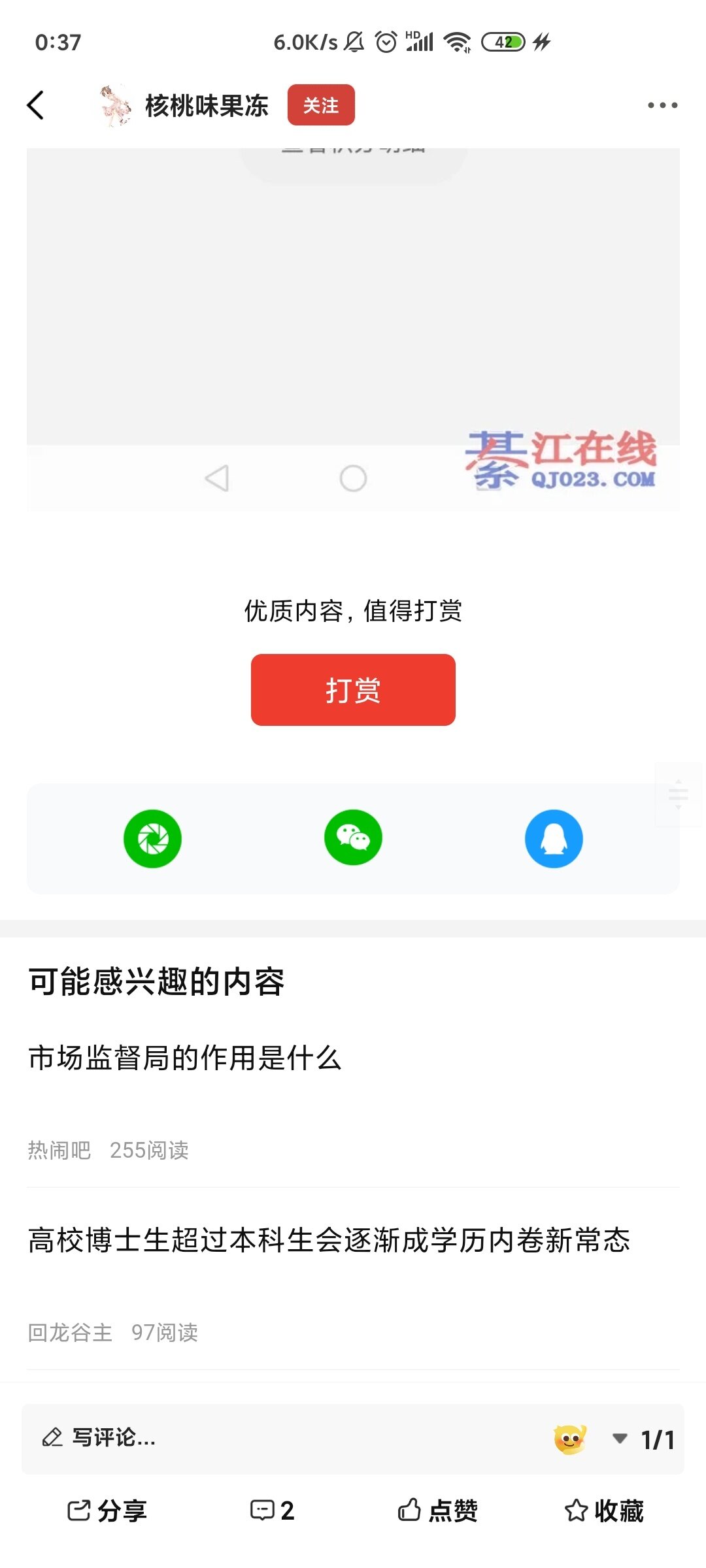This screenshot has height=1568, width=706.
Task: Share this post to QQ
Action: pos(554,838)
